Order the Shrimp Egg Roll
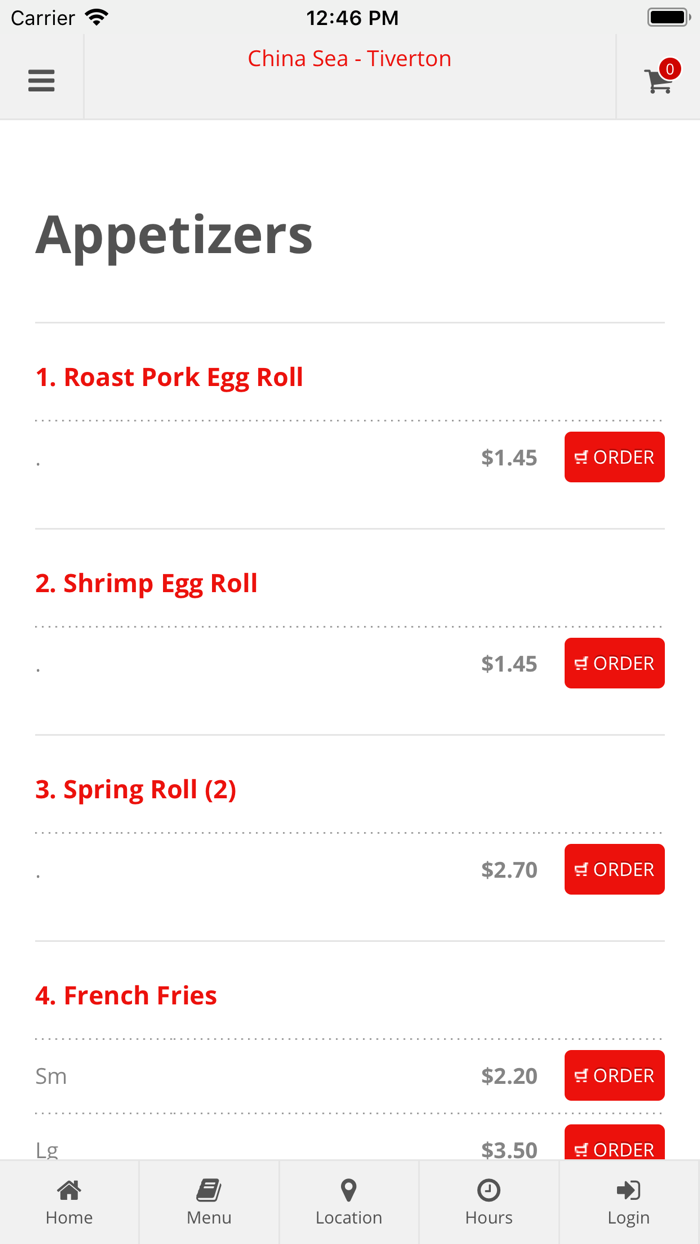700x1244 pixels. 614,663
